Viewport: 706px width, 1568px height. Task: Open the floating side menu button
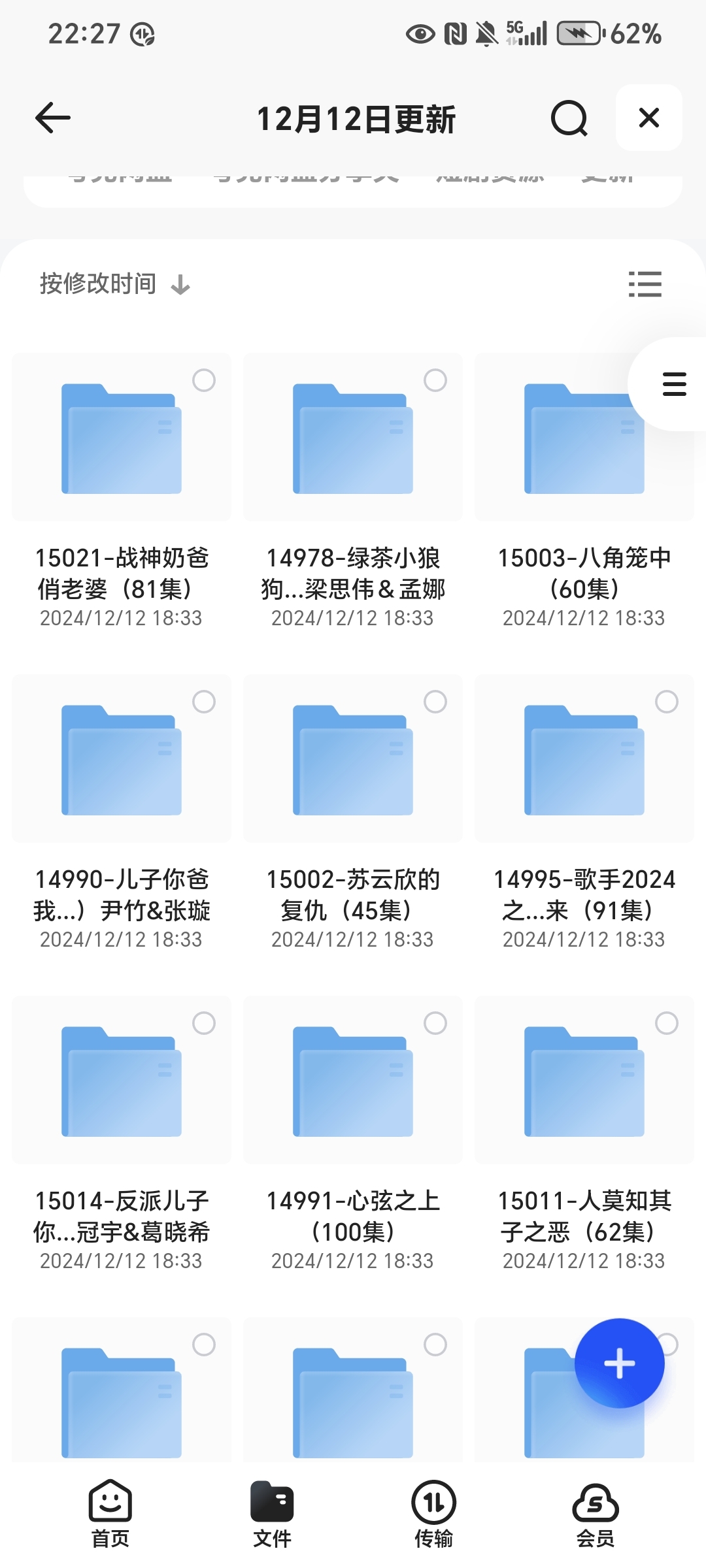[x=673, y=384]
